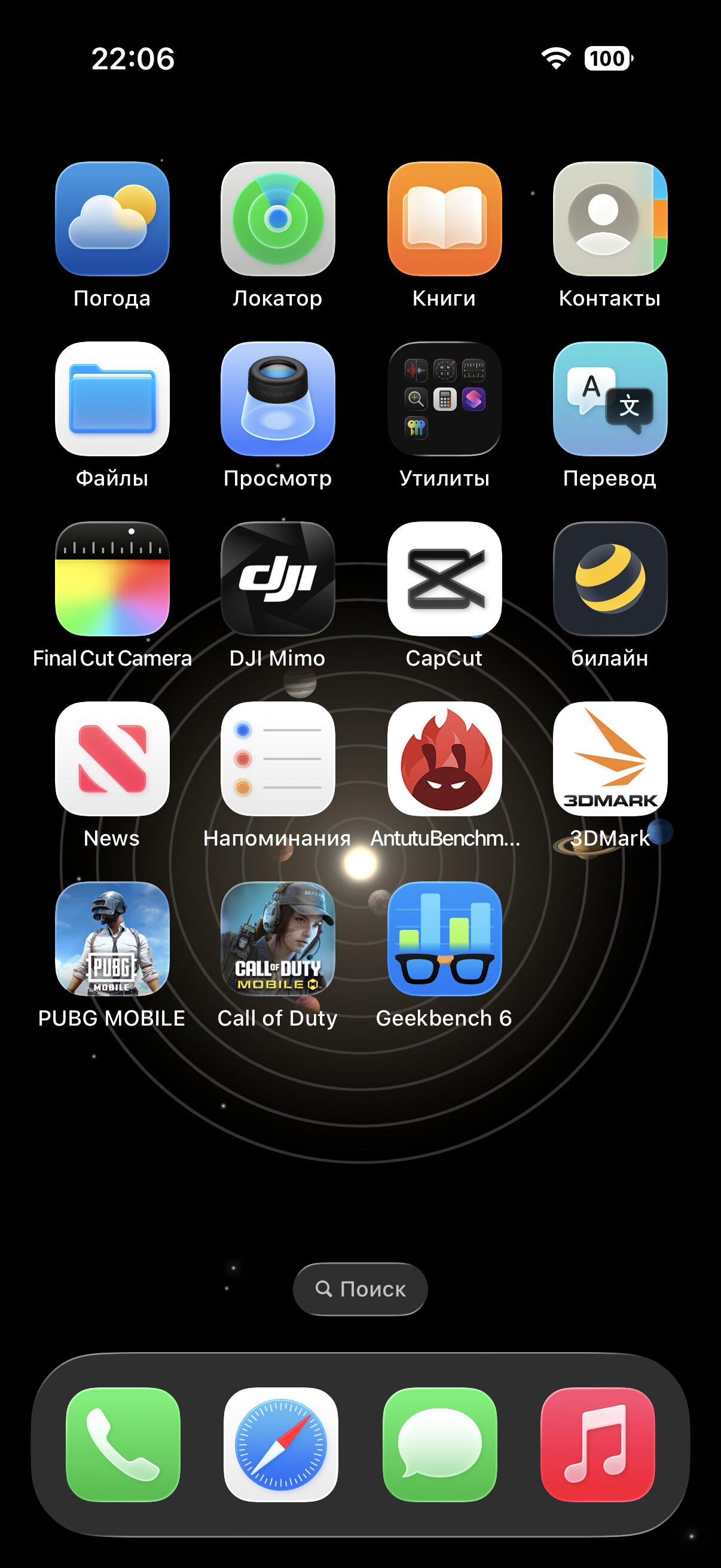Open the Music app in the dock

(597, 1444)
